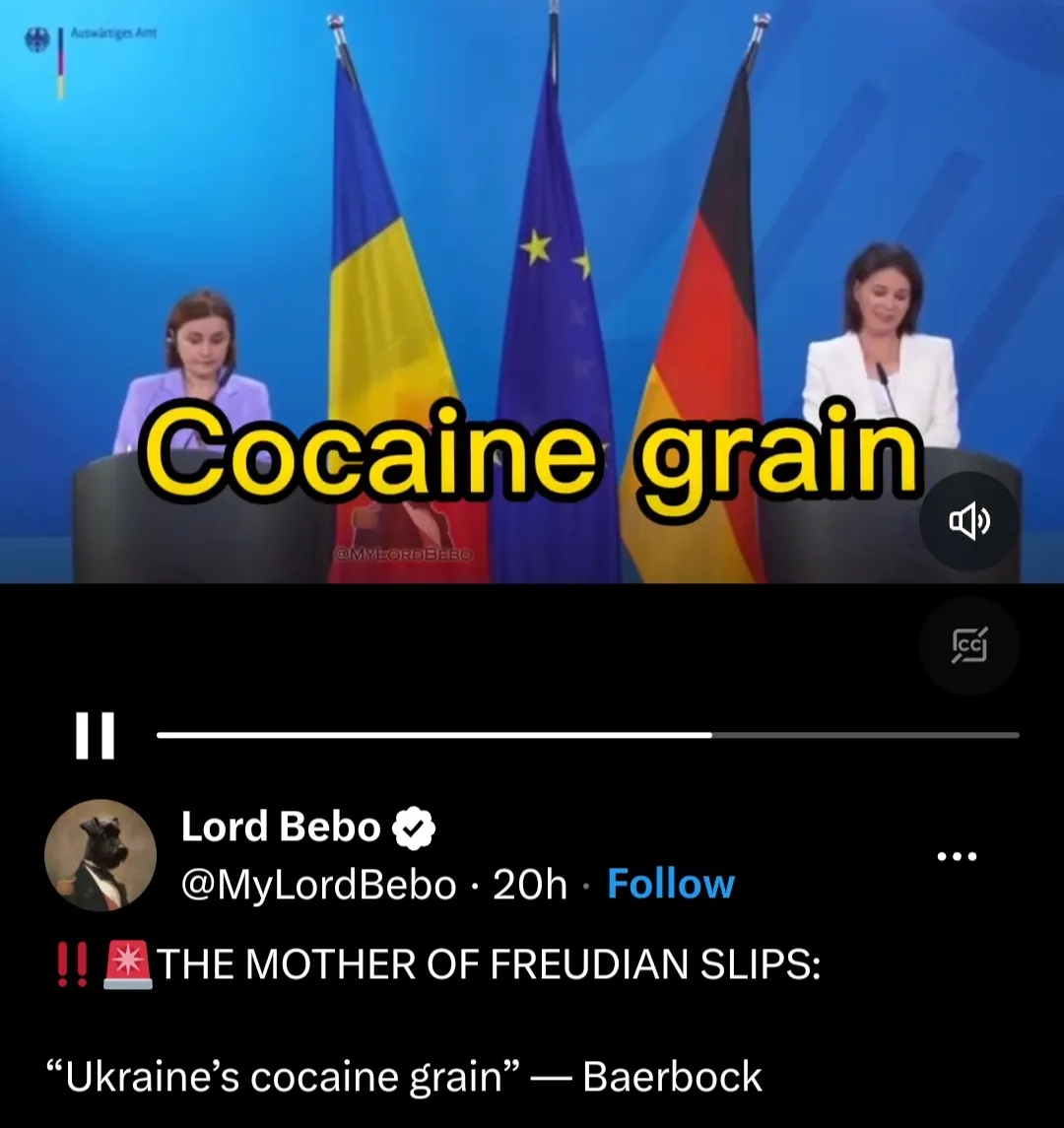The width and height of the screenshot is (1064, 1128).
Task: Mute the video sound
Action: tap(969, 522)
